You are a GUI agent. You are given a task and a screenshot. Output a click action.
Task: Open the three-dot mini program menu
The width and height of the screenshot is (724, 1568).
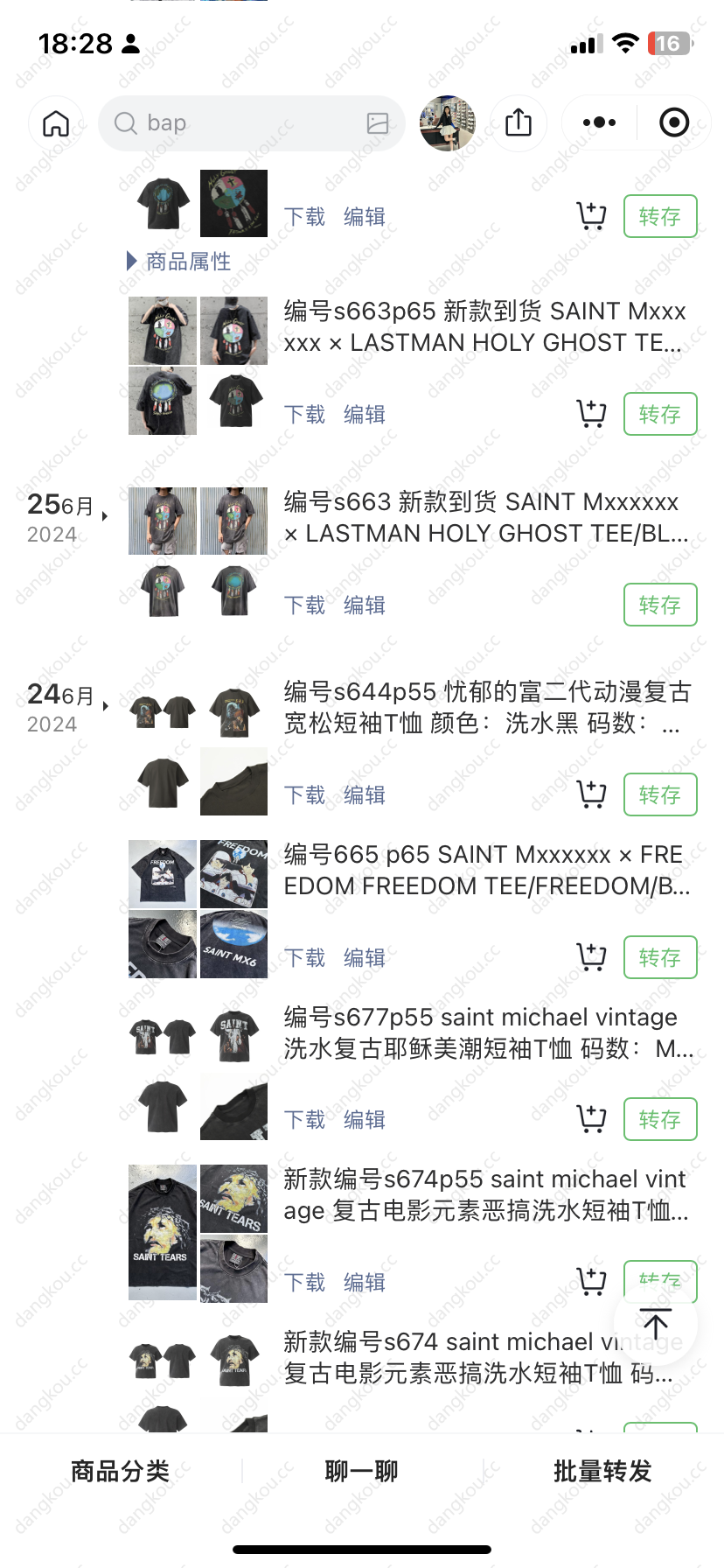pos(599,123)
